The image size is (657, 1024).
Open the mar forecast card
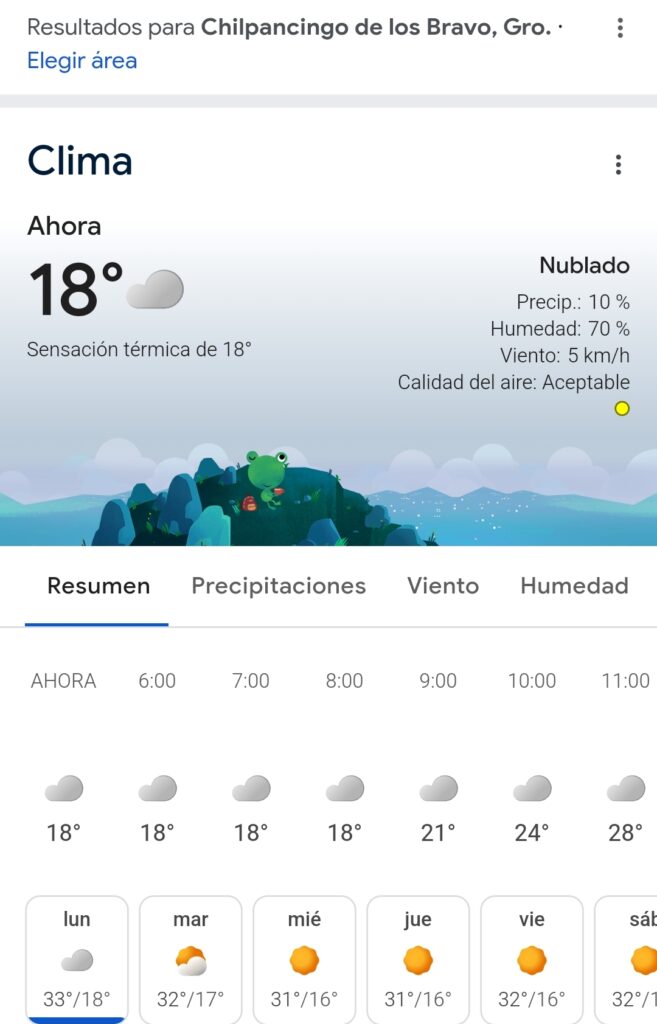pos(191,958)
